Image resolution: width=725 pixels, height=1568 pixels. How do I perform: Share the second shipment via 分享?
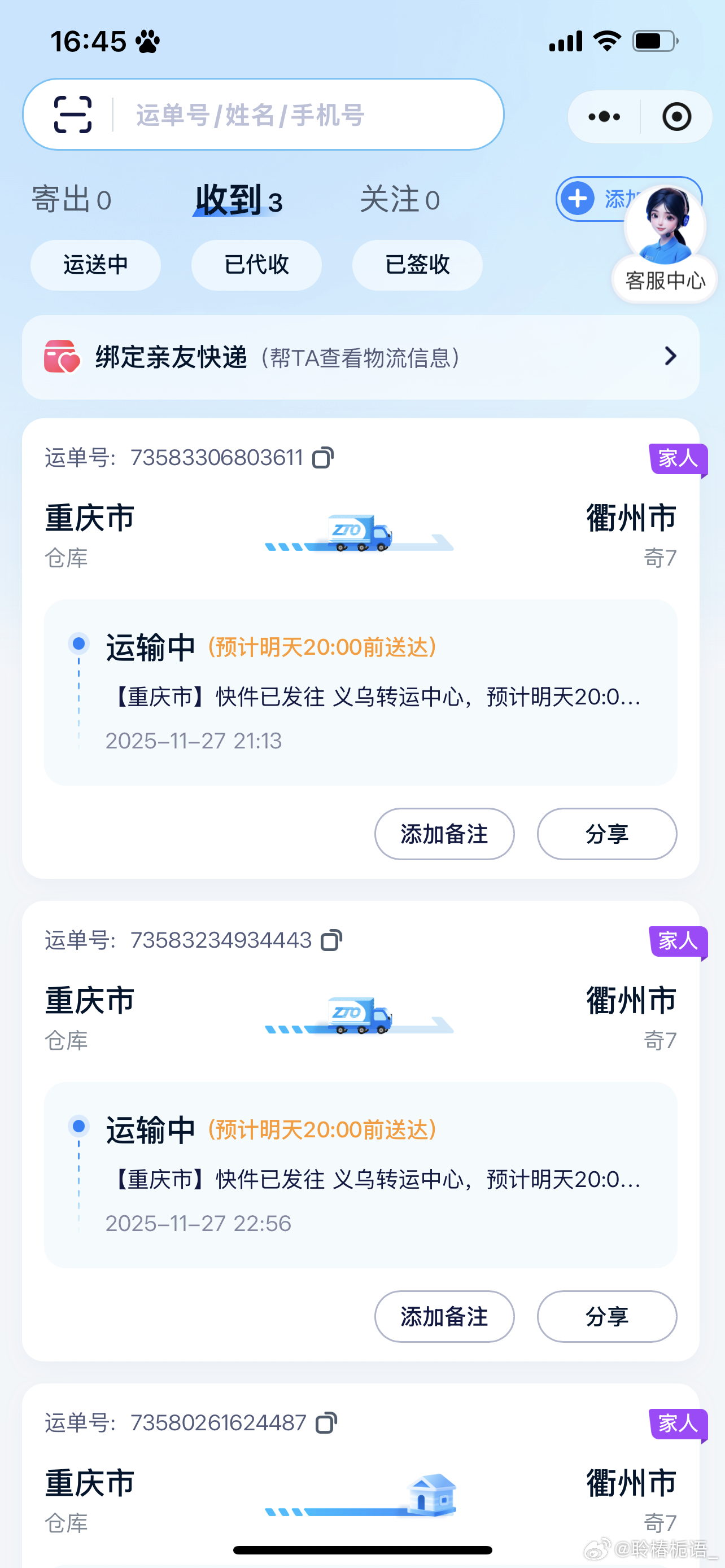point(607,1317)
